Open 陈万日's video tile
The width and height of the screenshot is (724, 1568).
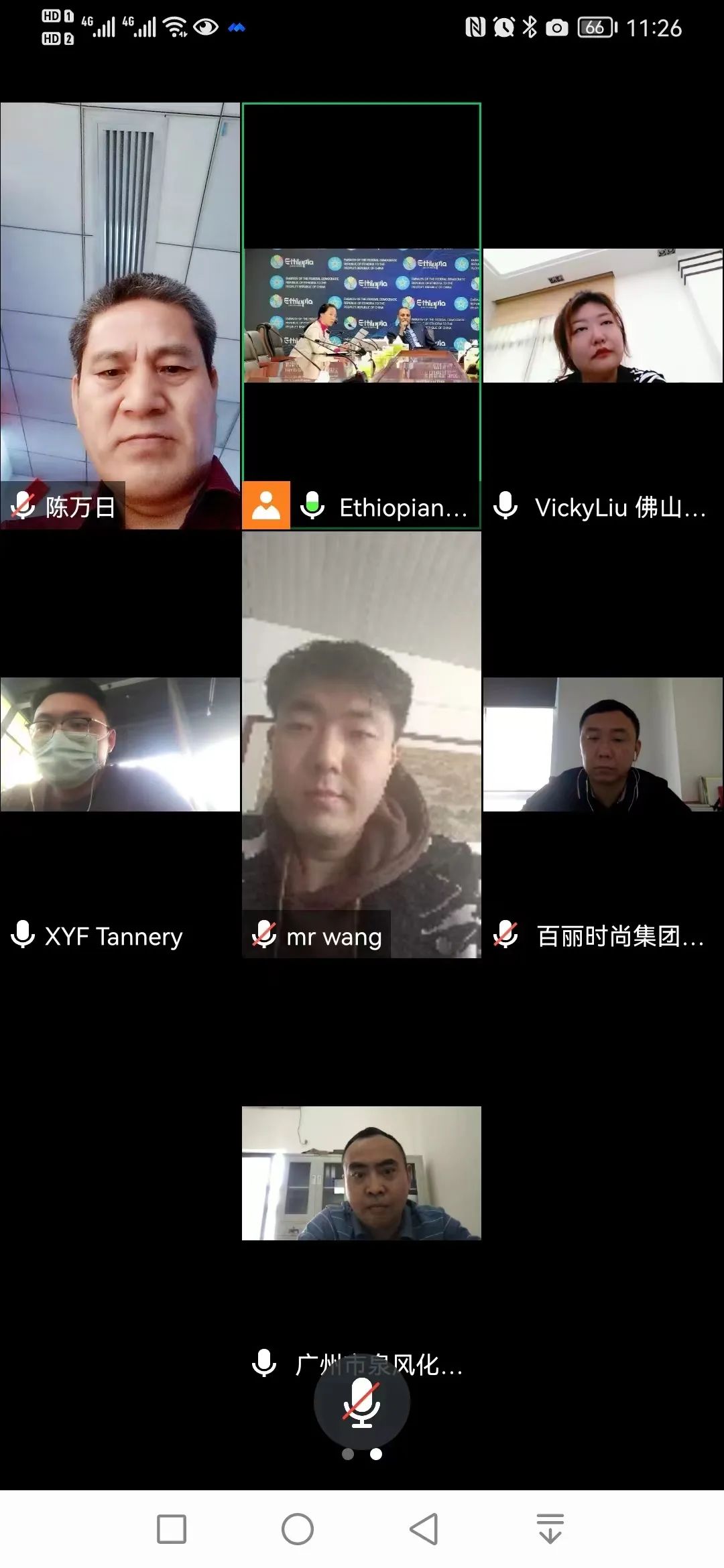(x=120, y=316)
